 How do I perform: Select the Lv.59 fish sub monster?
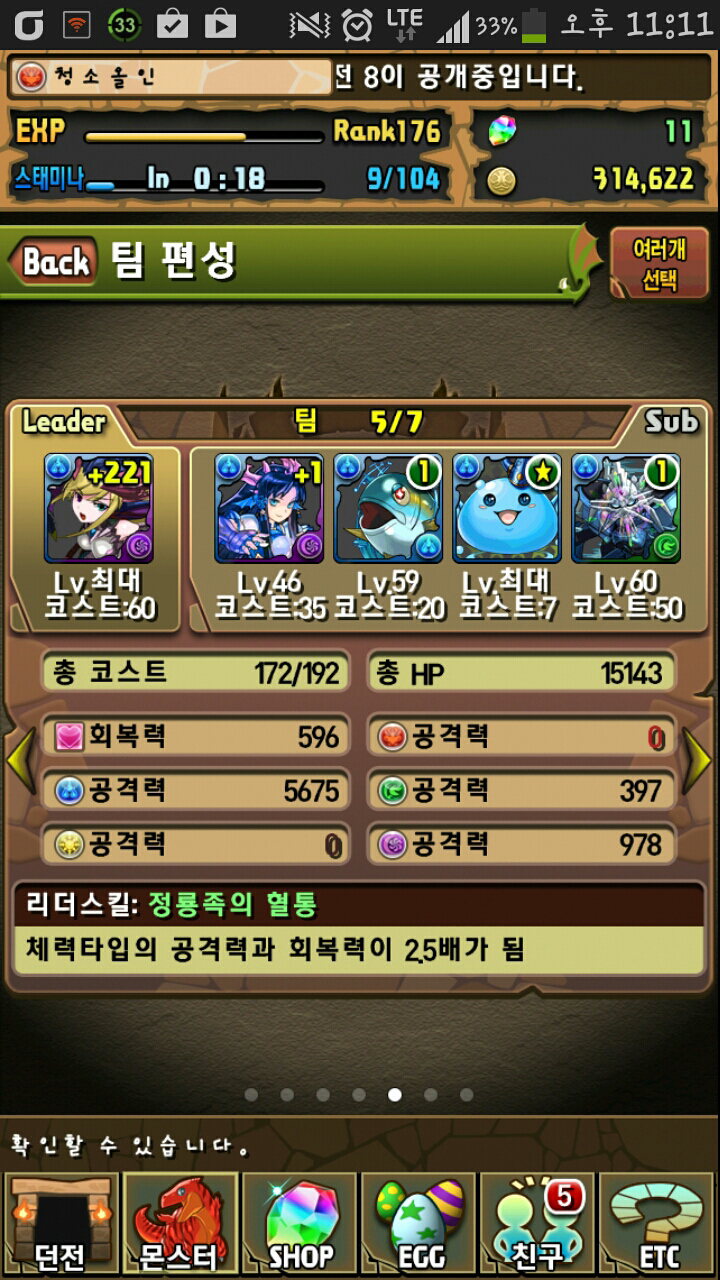pyautogui.click(x=388, y=508)
